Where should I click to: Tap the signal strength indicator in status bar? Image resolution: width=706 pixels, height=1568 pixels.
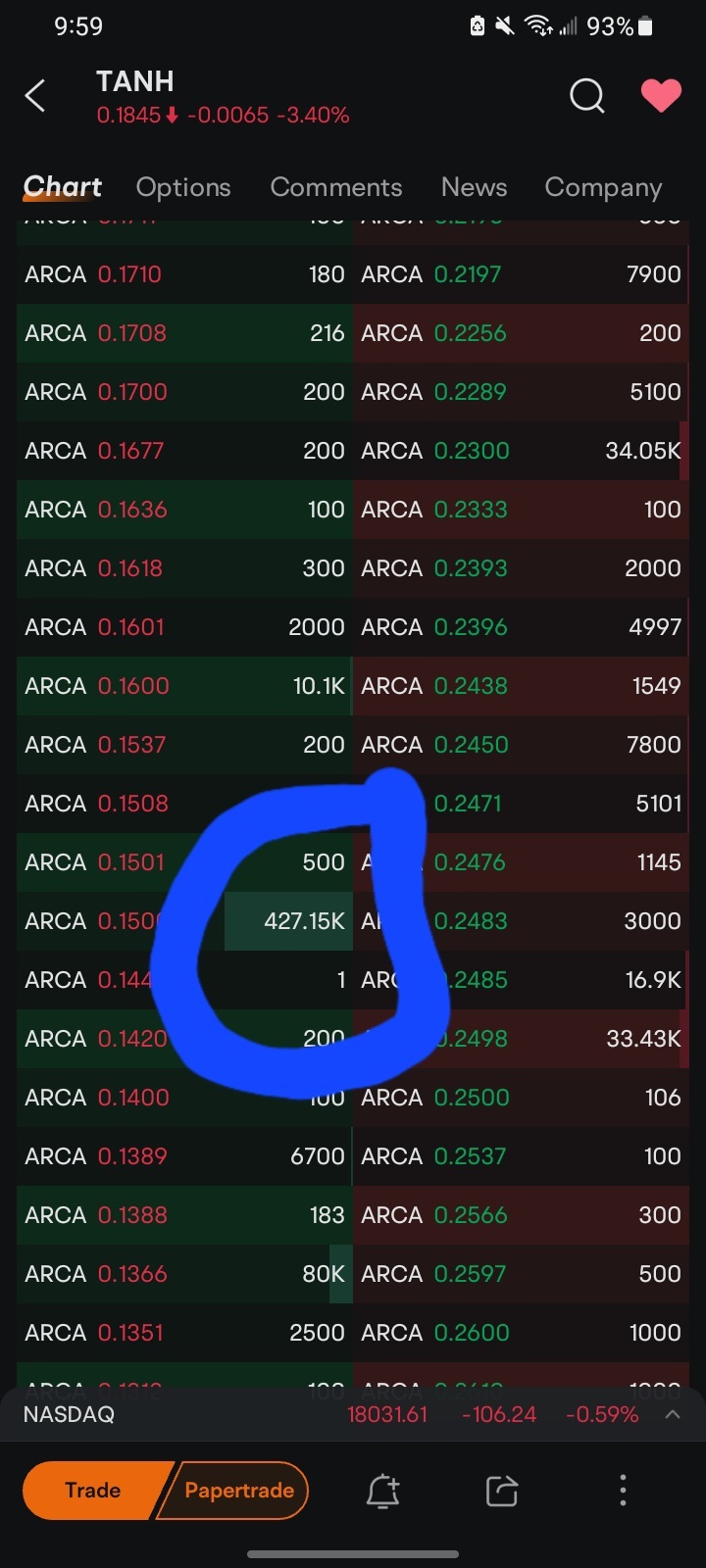click(569, 26)
